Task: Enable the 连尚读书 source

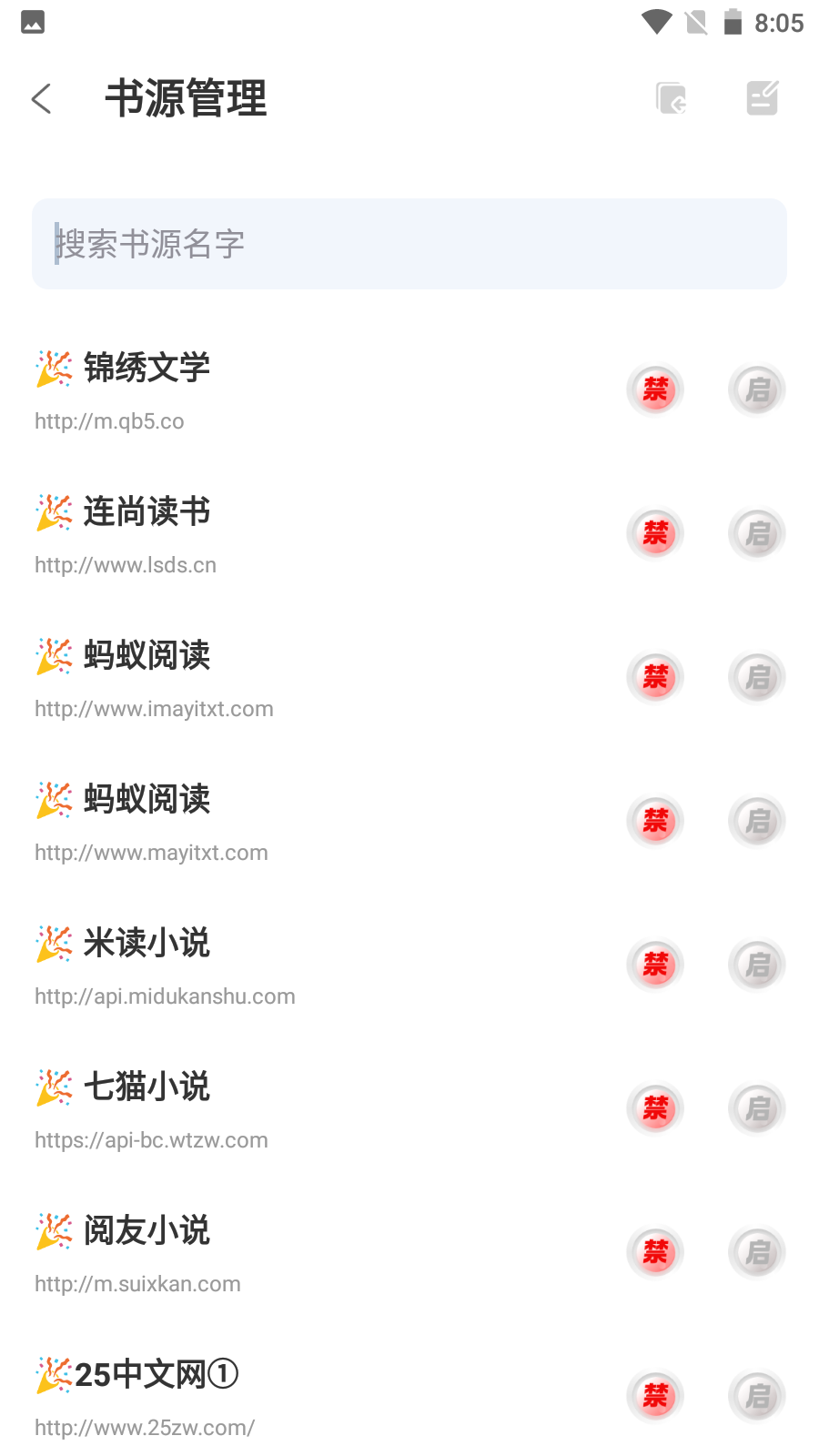Action: click(x=757, y=533)
